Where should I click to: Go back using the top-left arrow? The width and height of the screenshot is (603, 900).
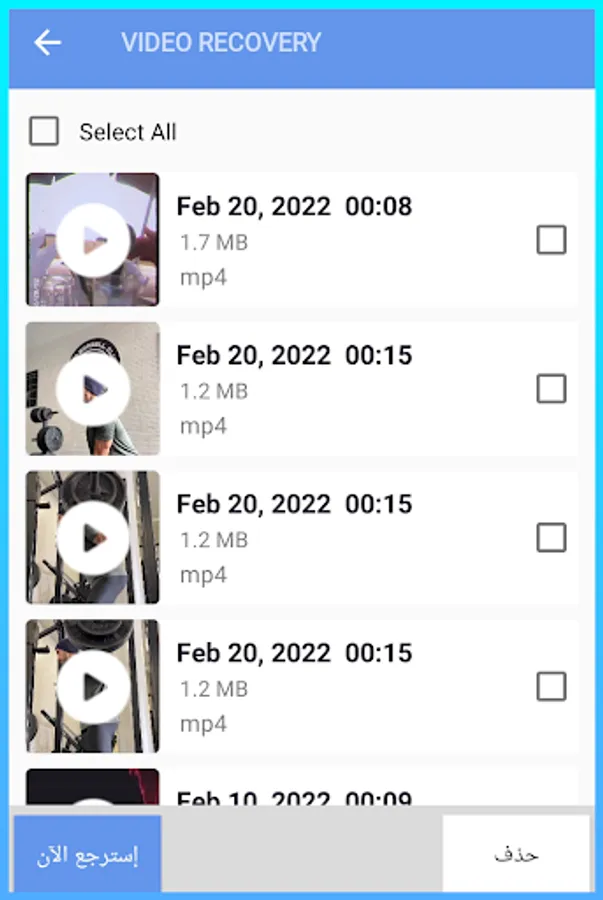[48, 42]
